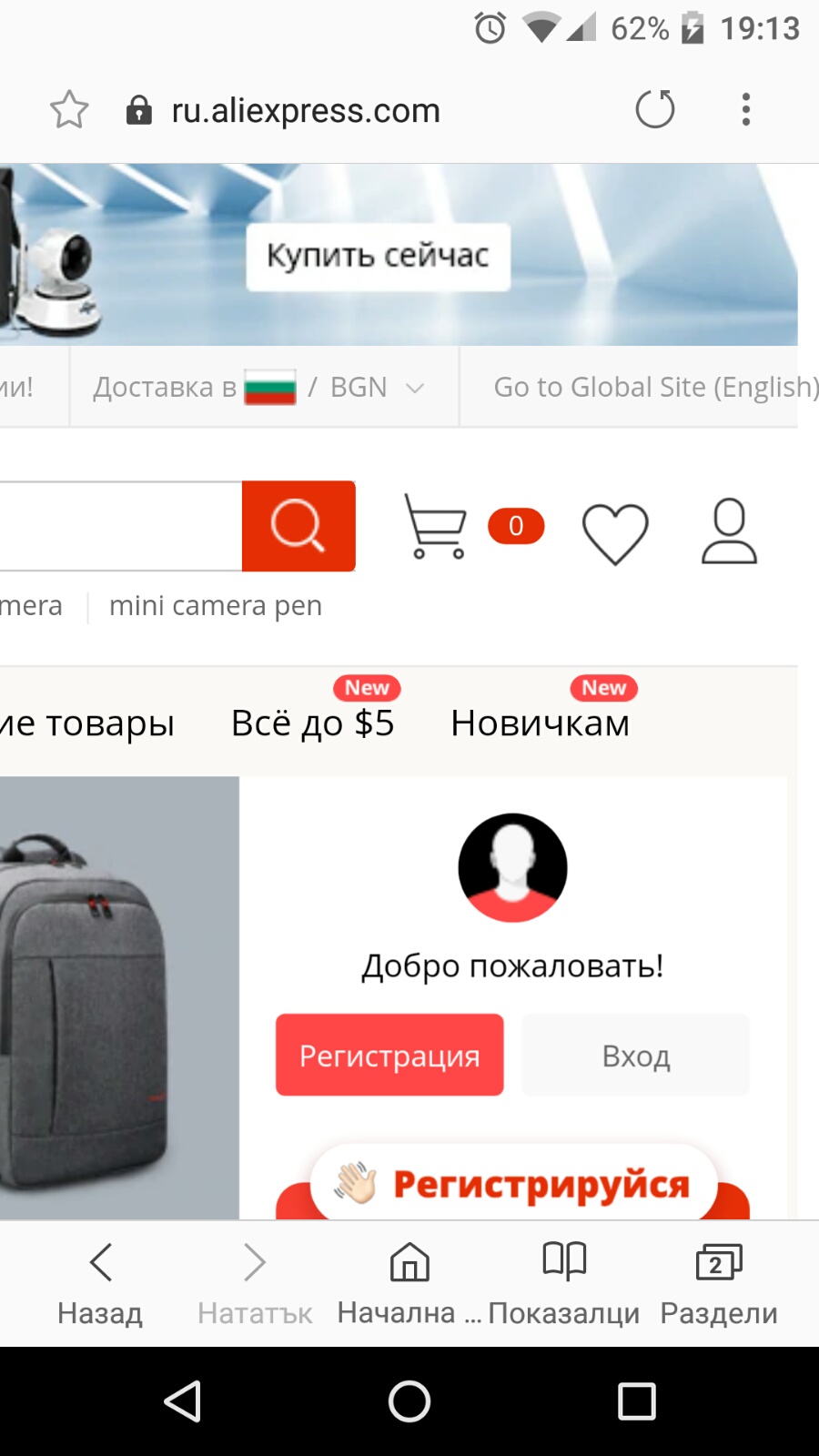Select the mini camera pen suggestion

216,606
